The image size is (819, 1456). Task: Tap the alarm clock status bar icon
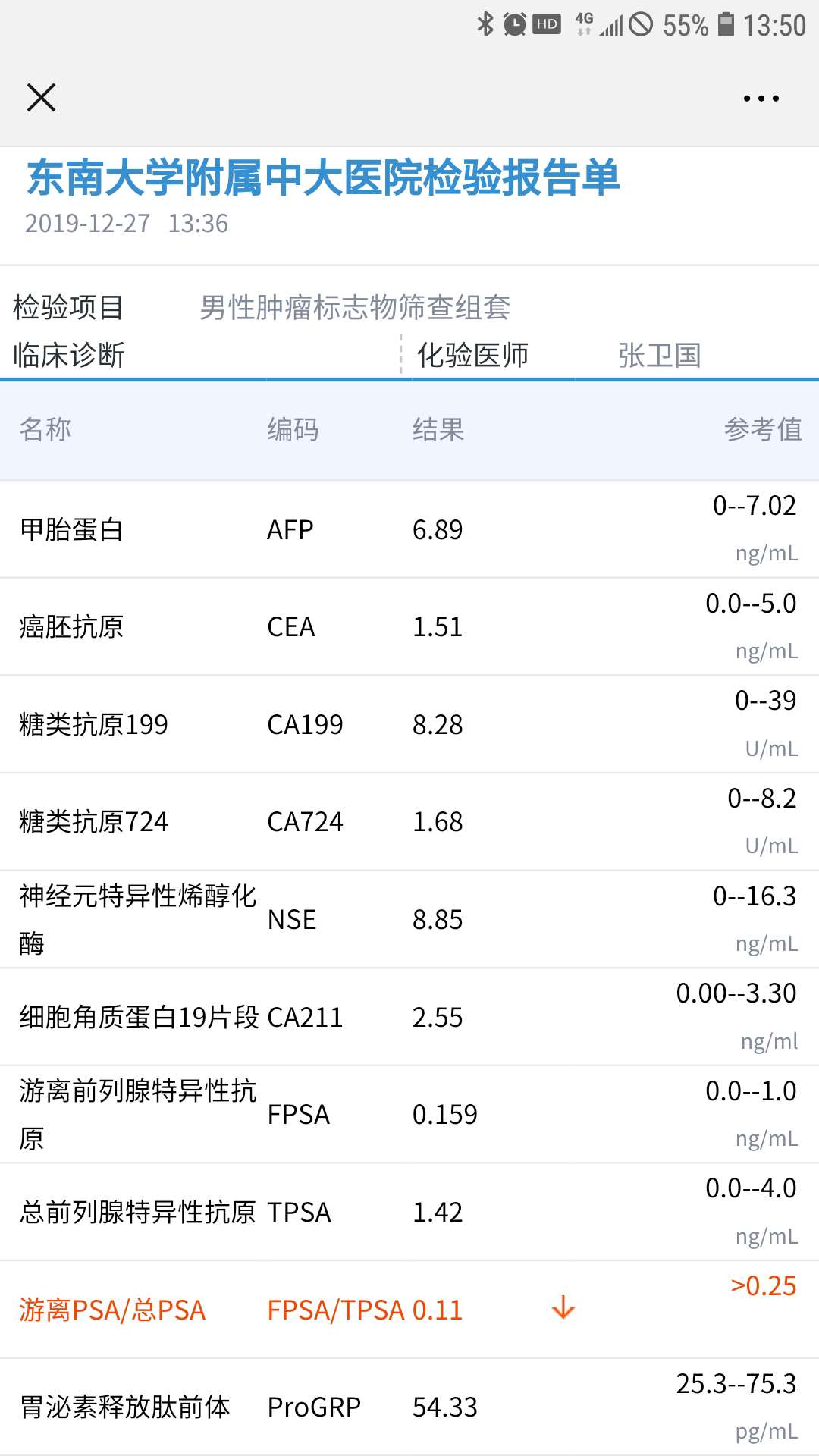point(513,23)
